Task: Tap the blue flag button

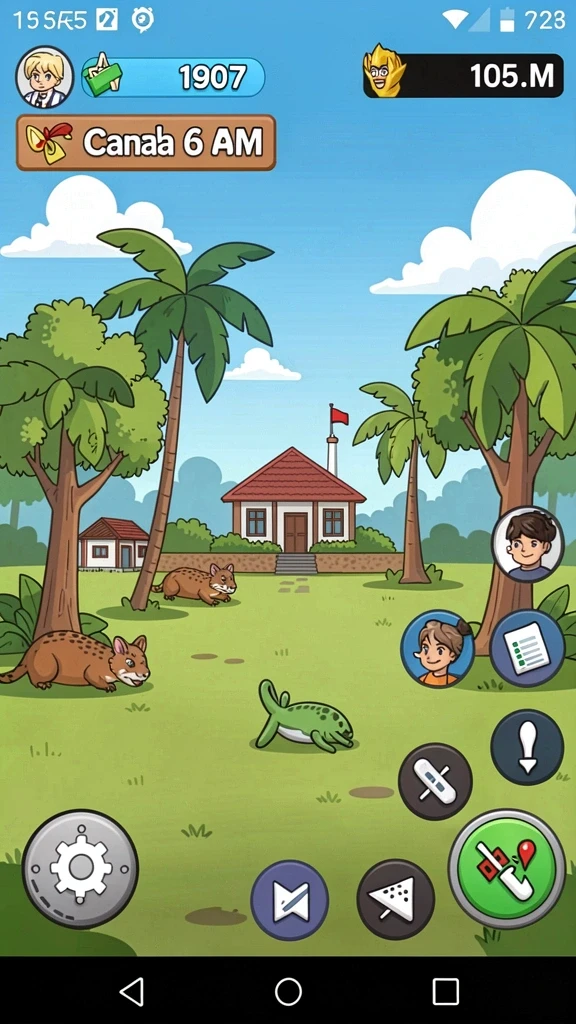Action: [x=290, y=900]
